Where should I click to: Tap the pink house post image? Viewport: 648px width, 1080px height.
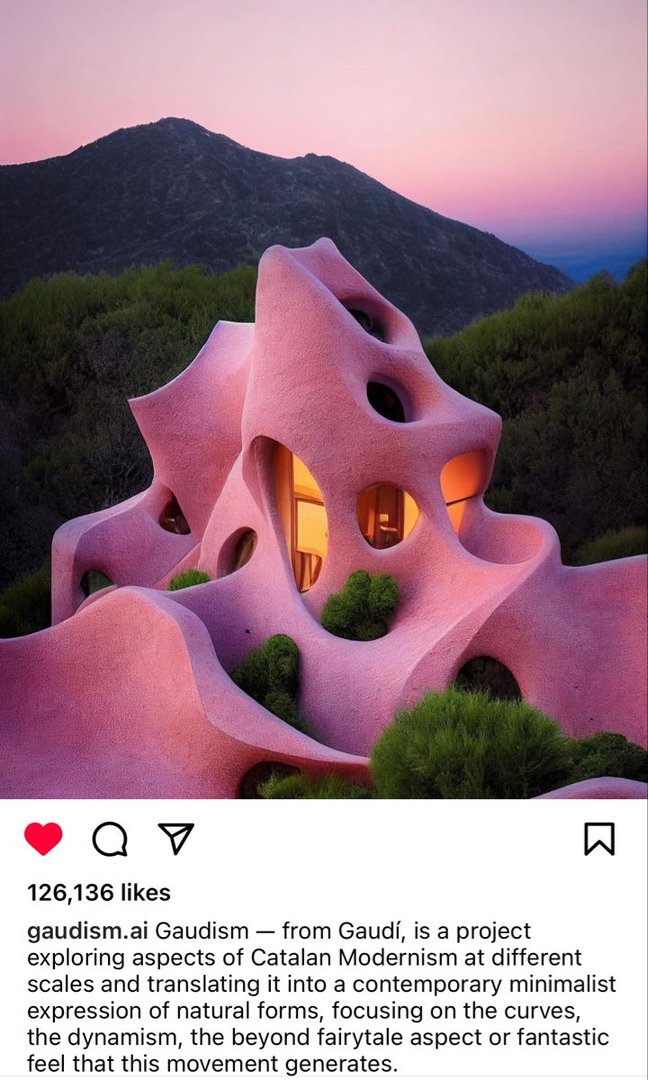point(324,399)
